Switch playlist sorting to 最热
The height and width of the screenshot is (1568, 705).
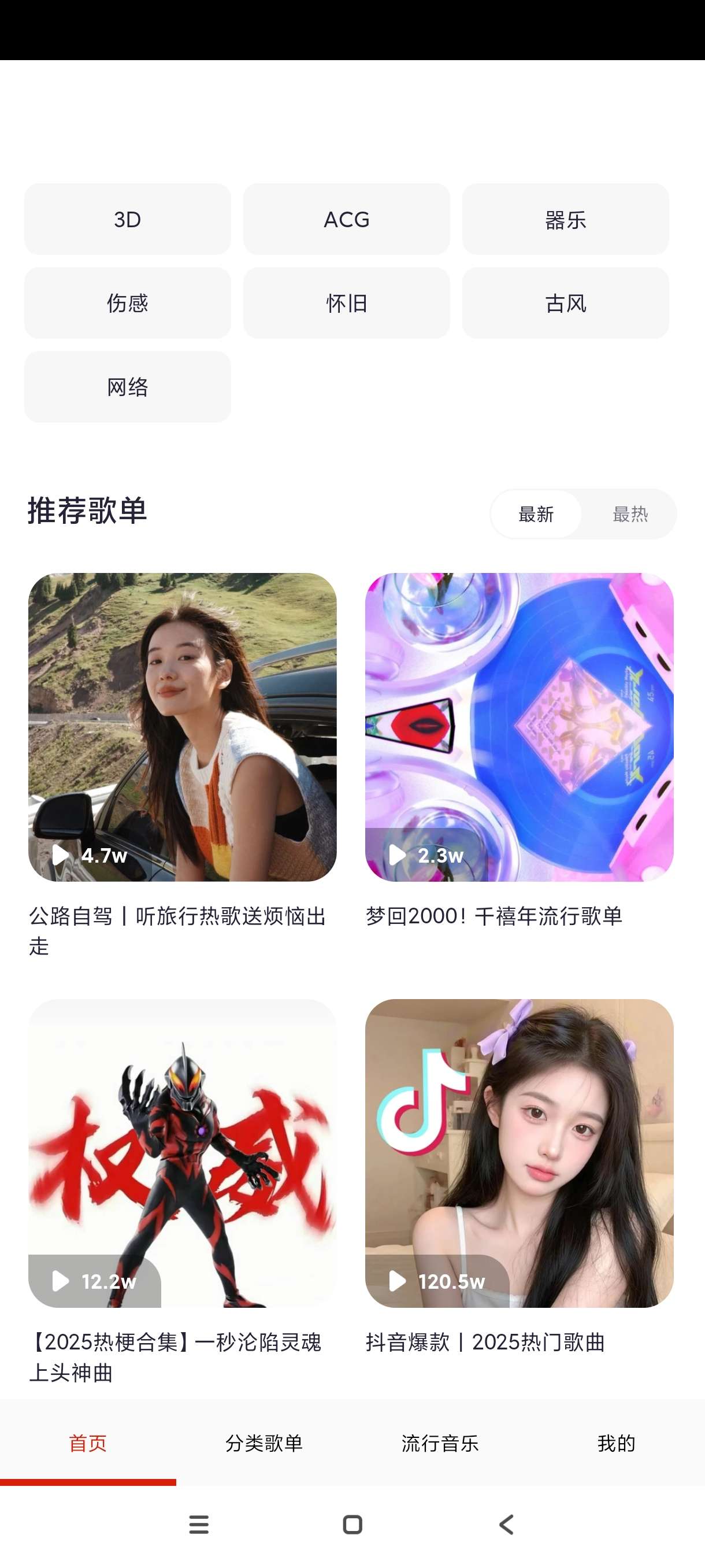629,515
